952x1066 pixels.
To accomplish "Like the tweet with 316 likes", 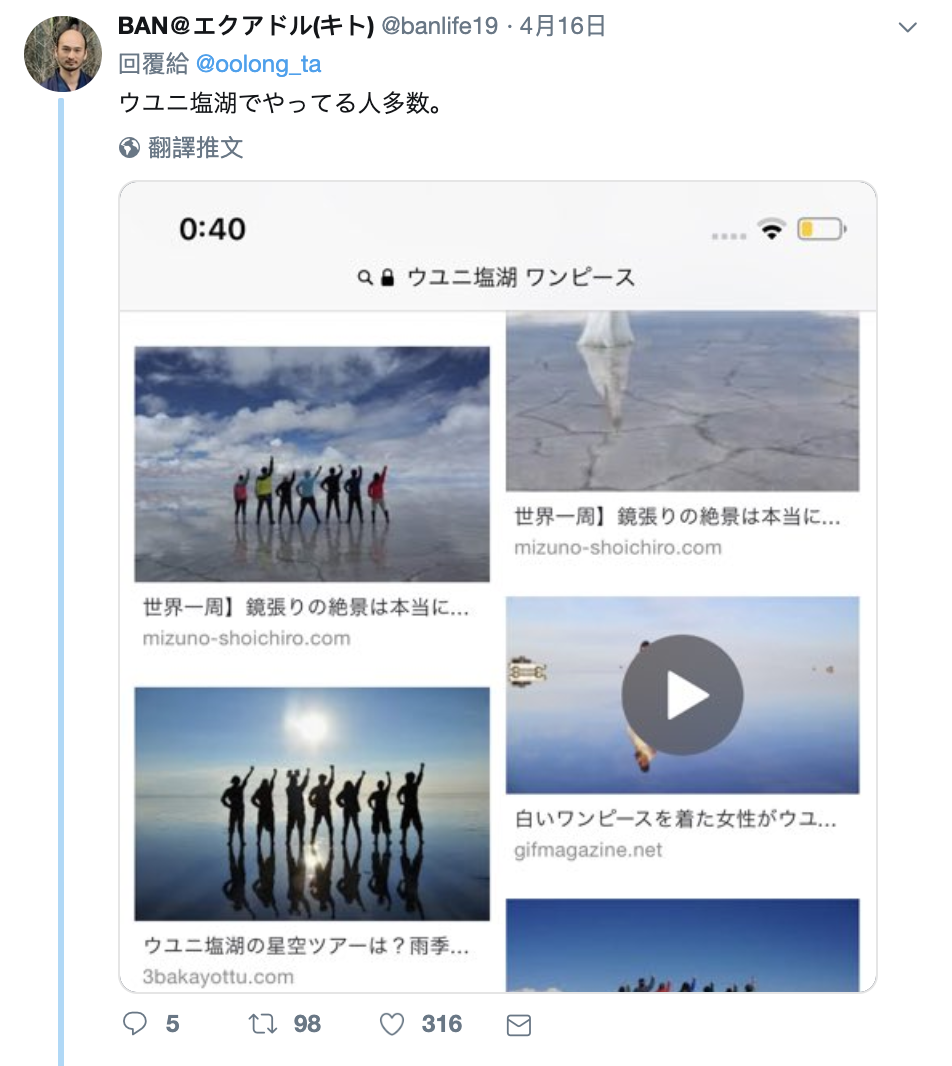I will (x=392, y=1024).
